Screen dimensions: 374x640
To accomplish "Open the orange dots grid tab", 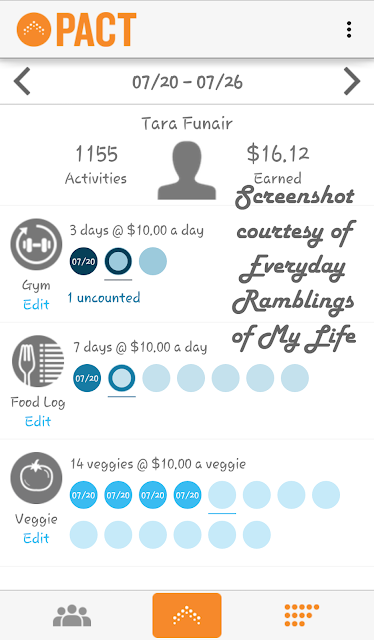I will coord(302,616).
